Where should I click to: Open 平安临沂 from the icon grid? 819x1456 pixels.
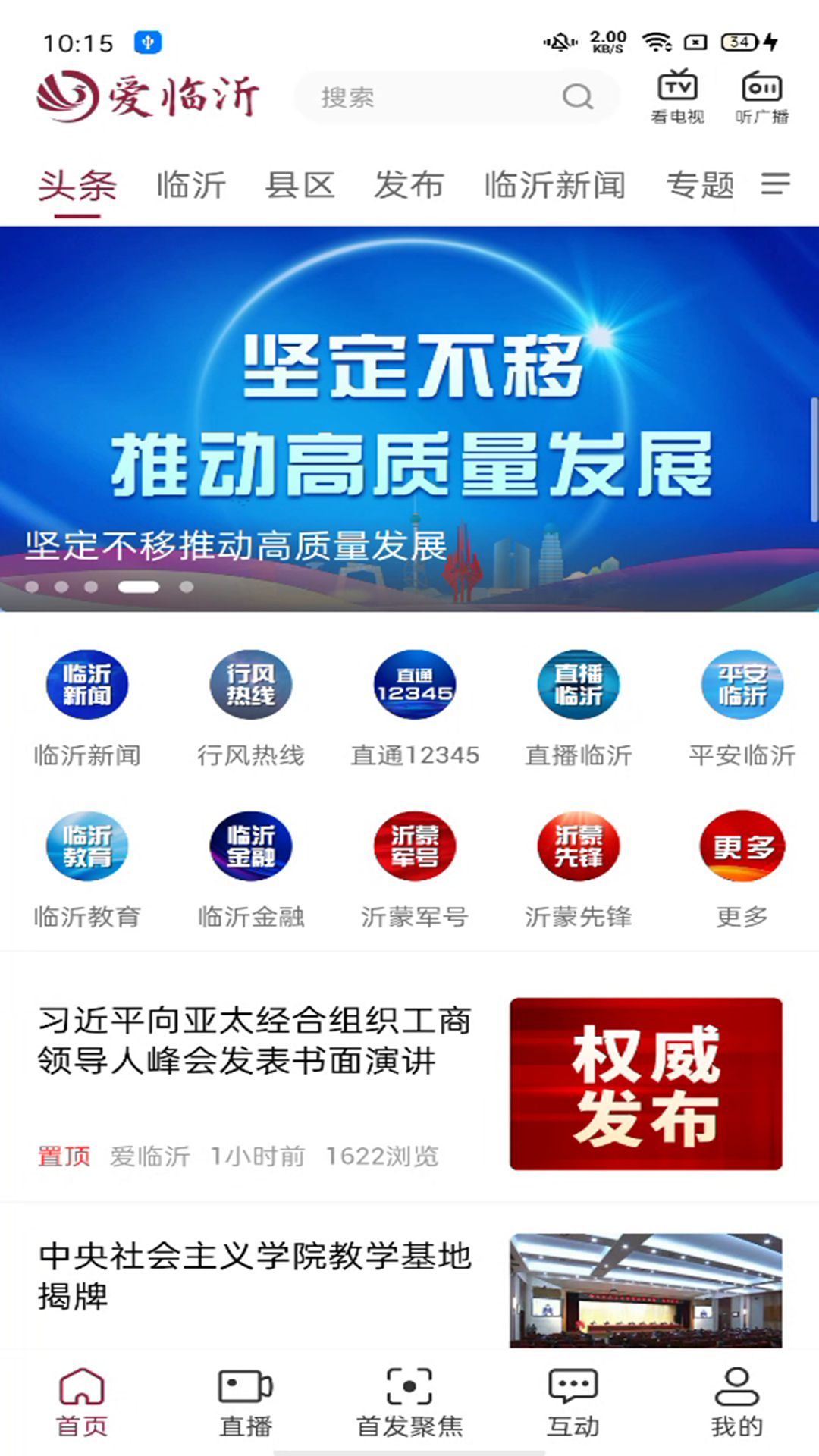tap(741, 685)
